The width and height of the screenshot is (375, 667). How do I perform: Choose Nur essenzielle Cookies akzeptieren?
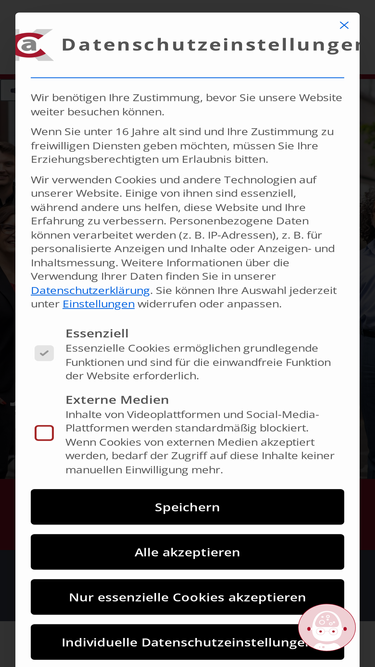(x=188, y=597)
